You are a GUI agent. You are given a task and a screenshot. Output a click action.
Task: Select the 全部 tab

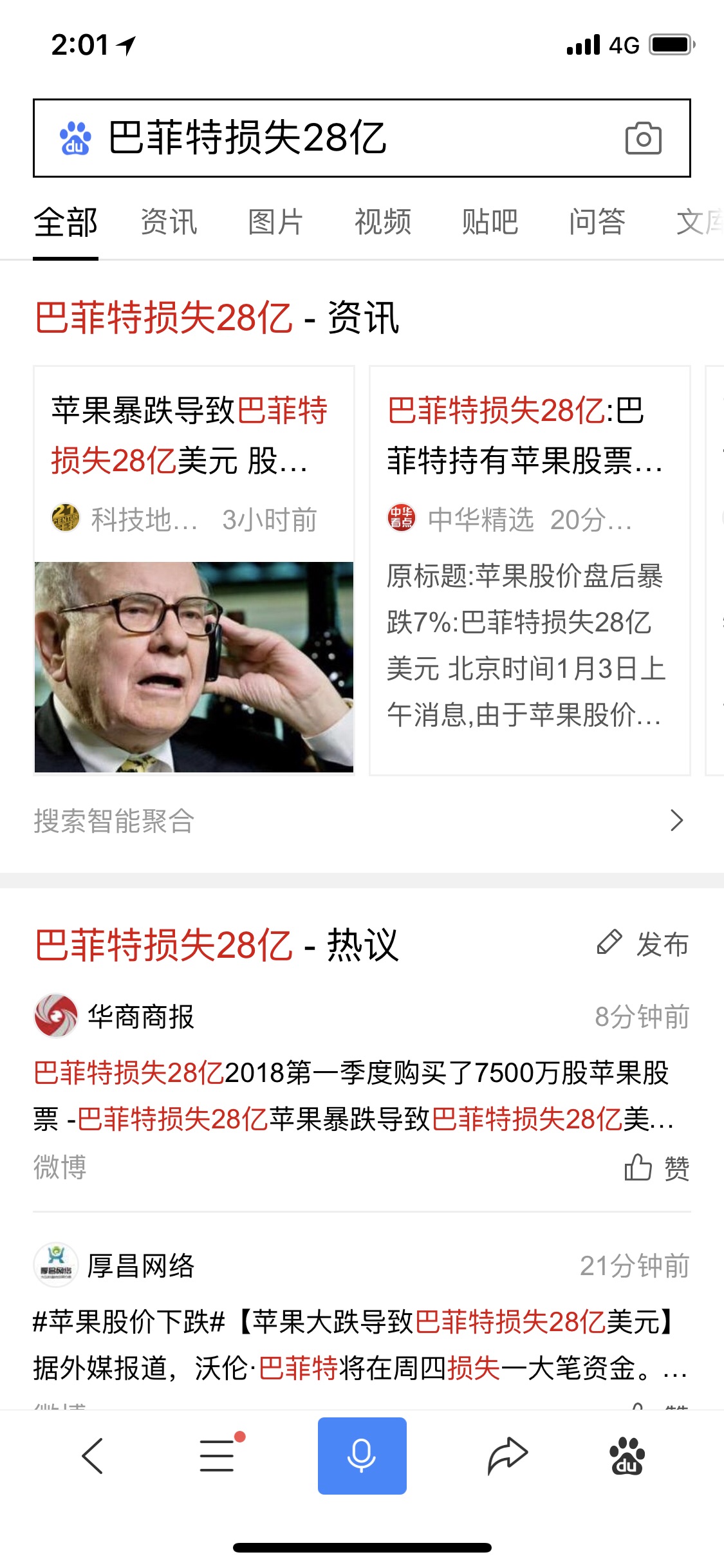click(66, 222)
